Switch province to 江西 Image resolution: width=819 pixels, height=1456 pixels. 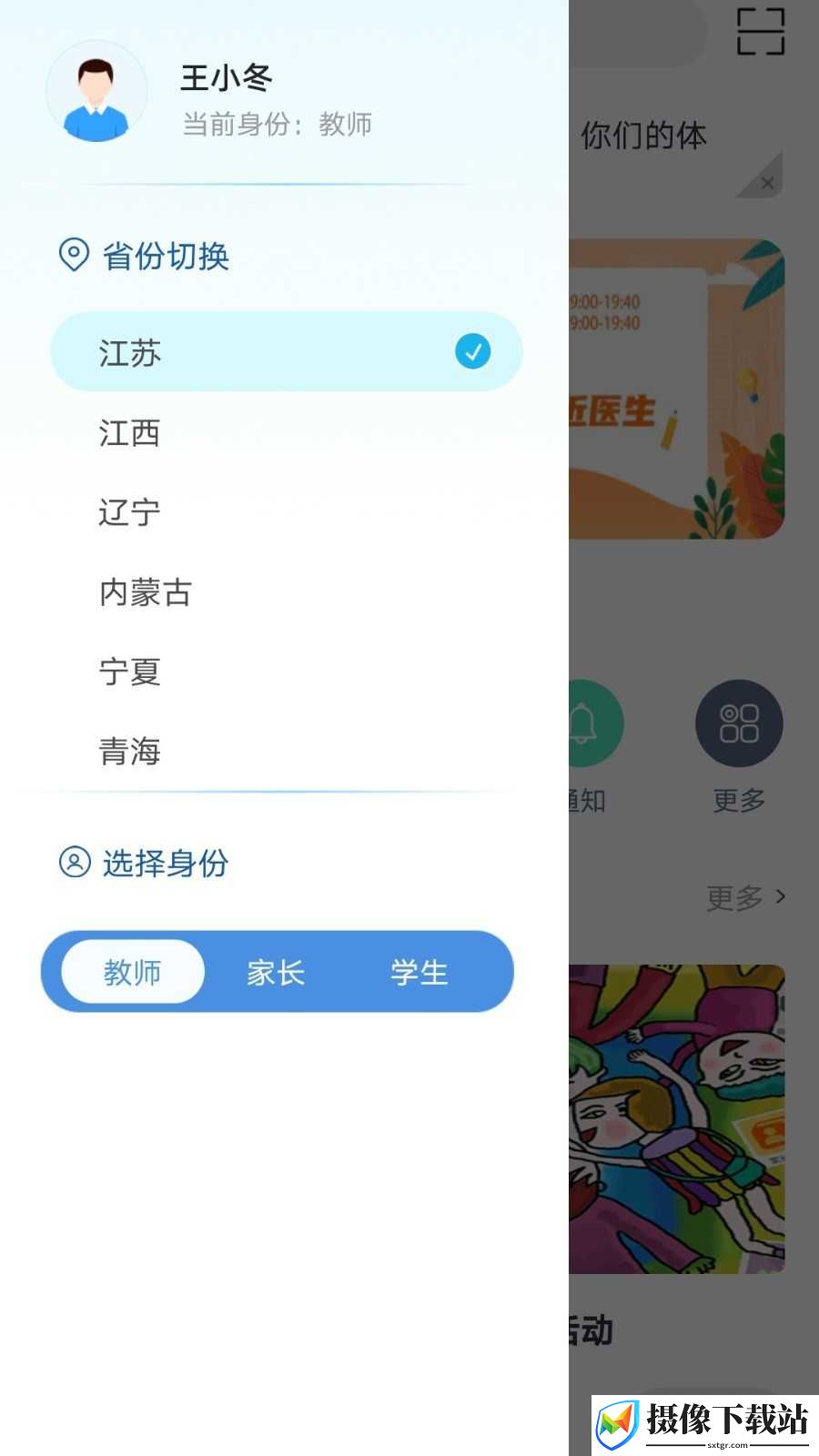(286, 432)
